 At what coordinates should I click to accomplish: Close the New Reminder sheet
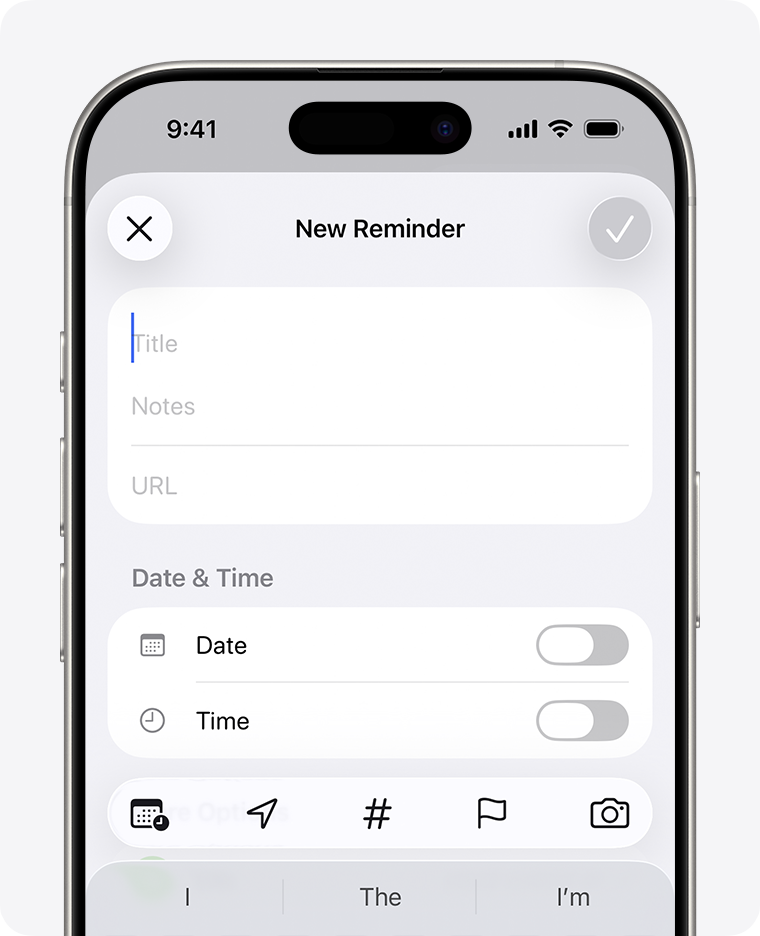tap(140, 229)
